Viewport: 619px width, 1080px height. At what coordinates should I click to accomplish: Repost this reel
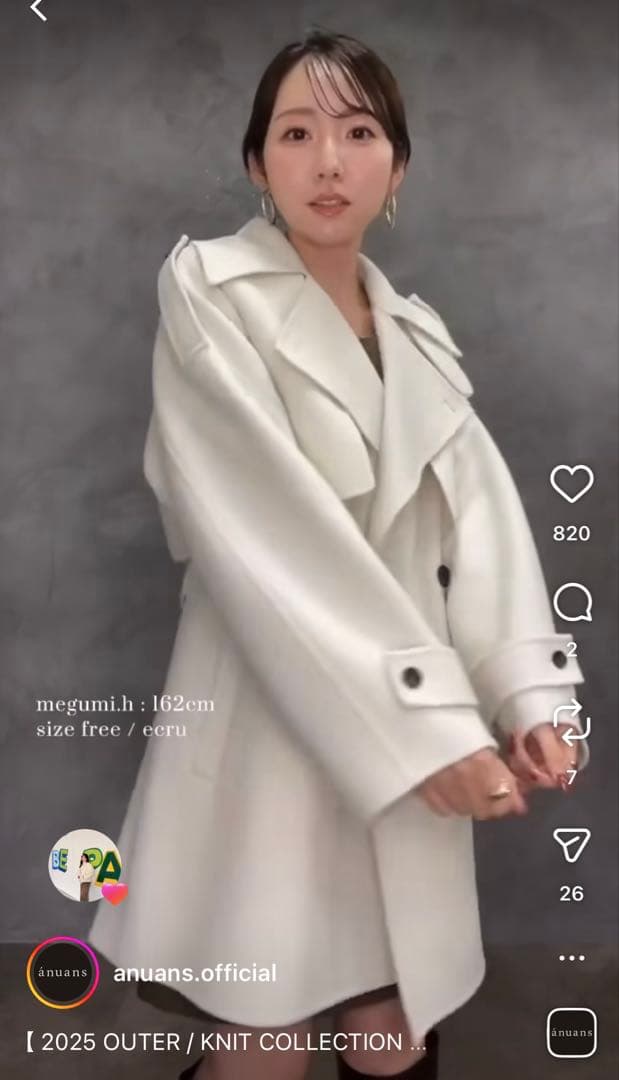tap(571, 722)
